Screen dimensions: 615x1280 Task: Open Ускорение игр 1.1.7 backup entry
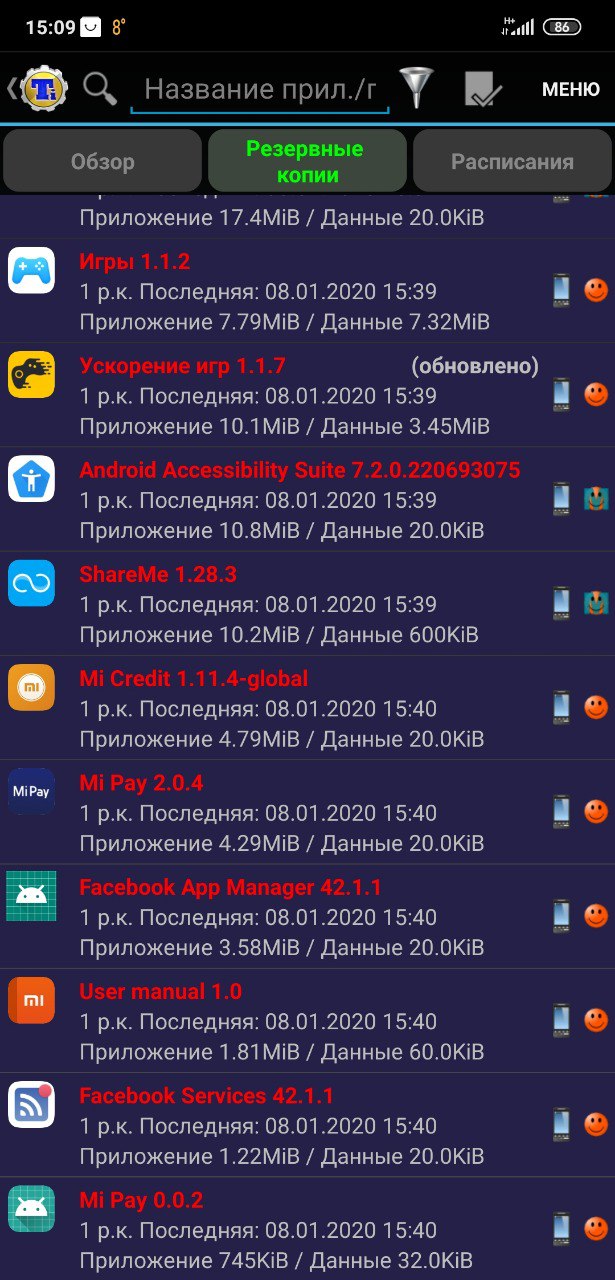click(307, 395)
